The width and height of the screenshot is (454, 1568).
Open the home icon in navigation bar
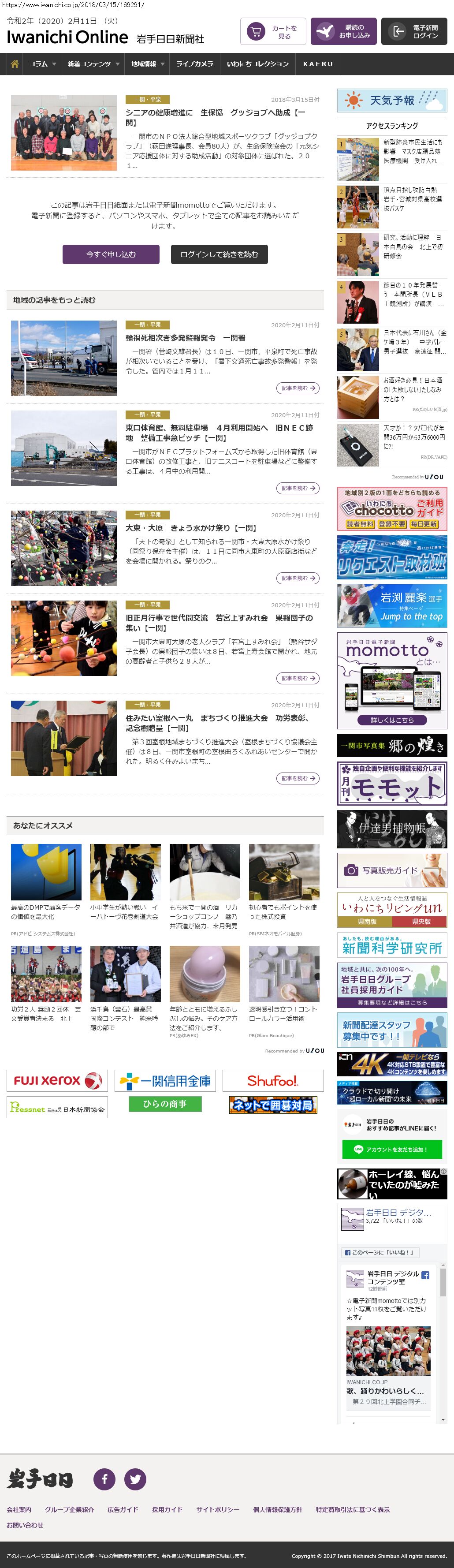click(15, 64)
